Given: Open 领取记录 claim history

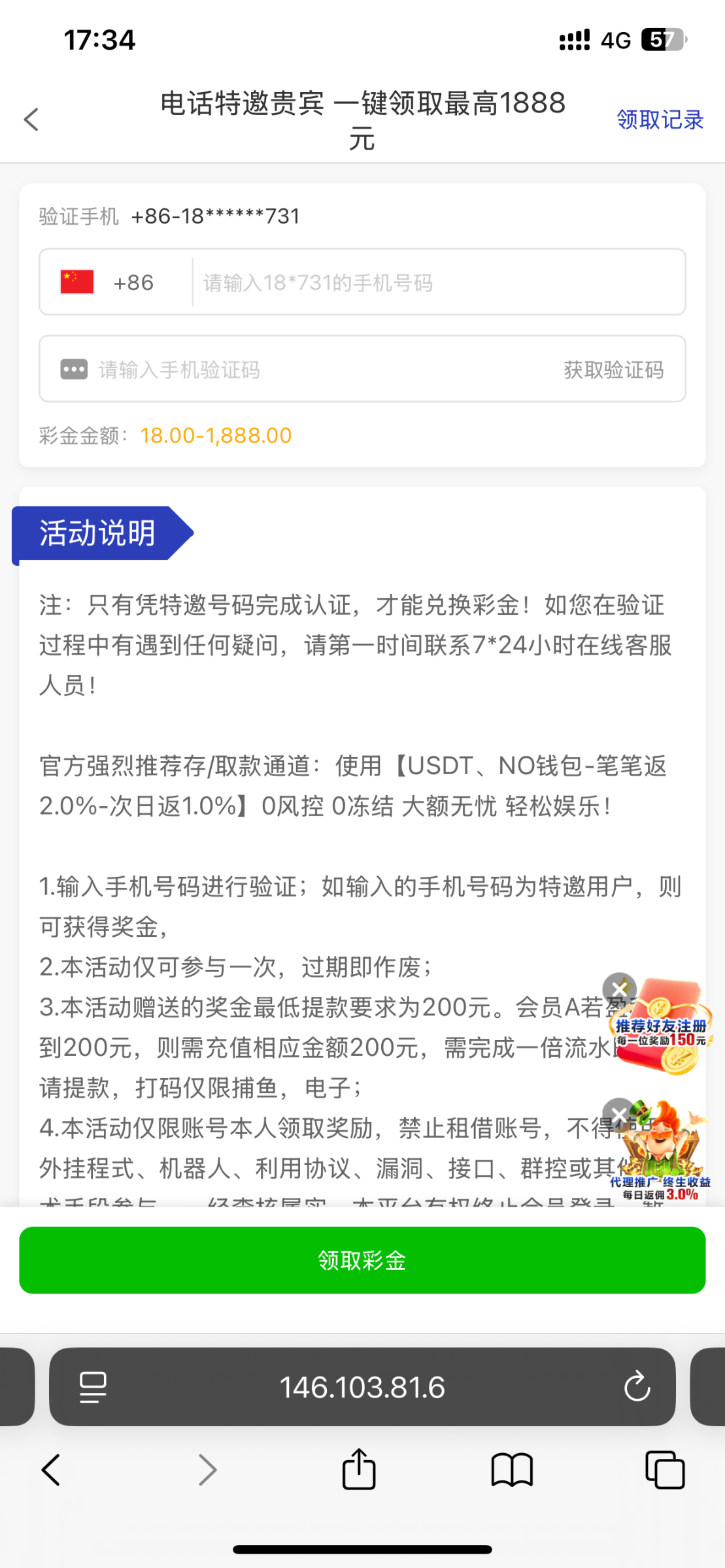Looking at the screenshot, I should pos(660,120).
